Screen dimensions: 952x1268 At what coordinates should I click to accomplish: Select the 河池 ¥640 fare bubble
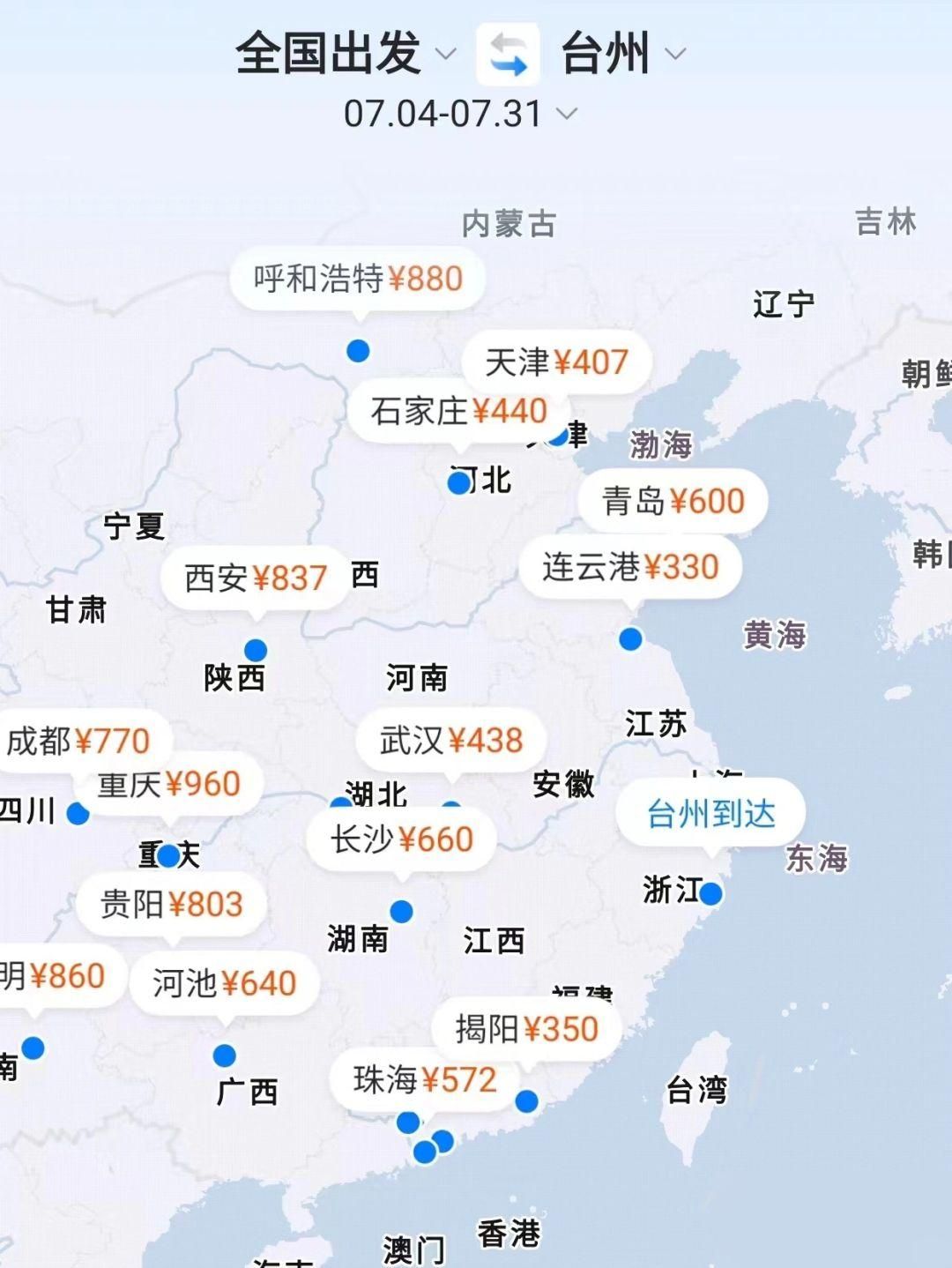tap(224, 983)
